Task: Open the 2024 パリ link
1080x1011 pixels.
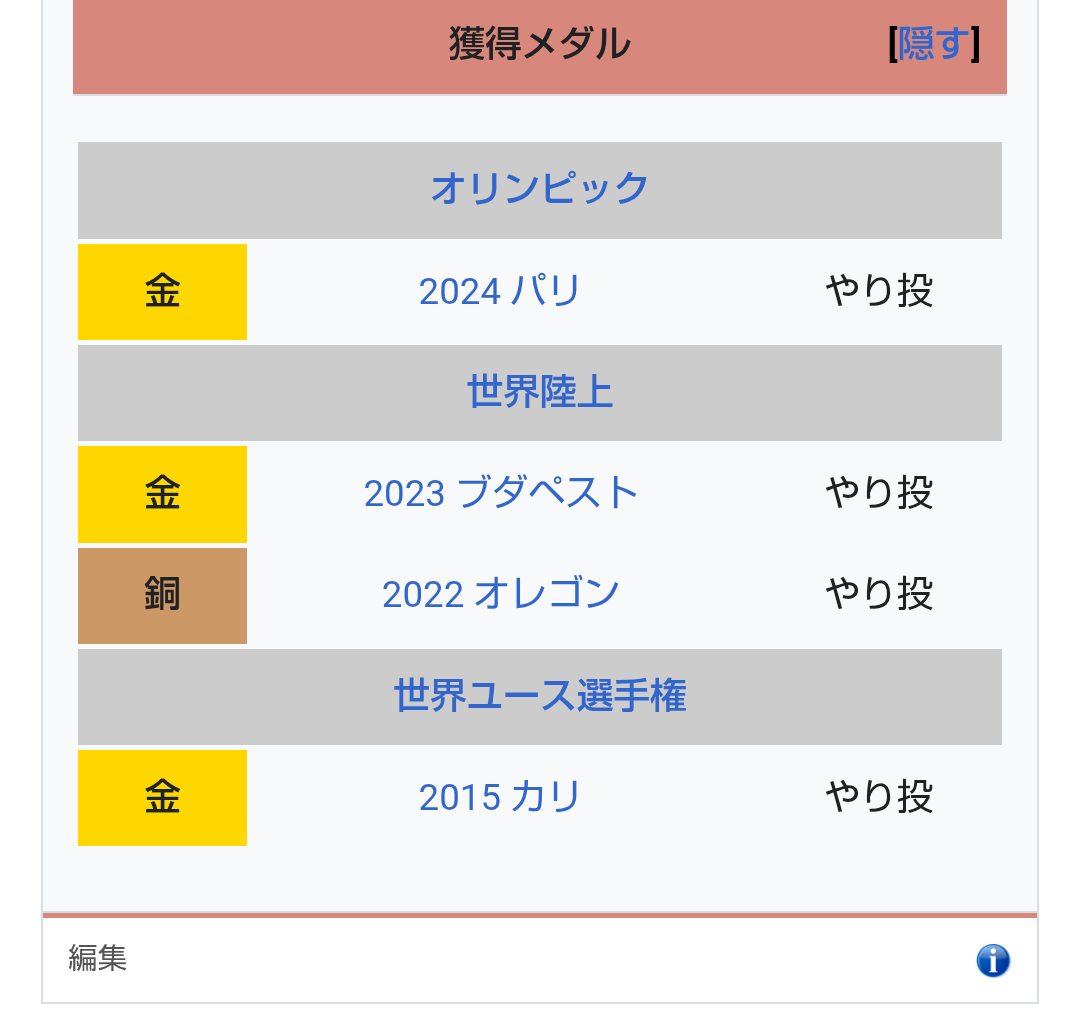Action: tap(500, 292)
